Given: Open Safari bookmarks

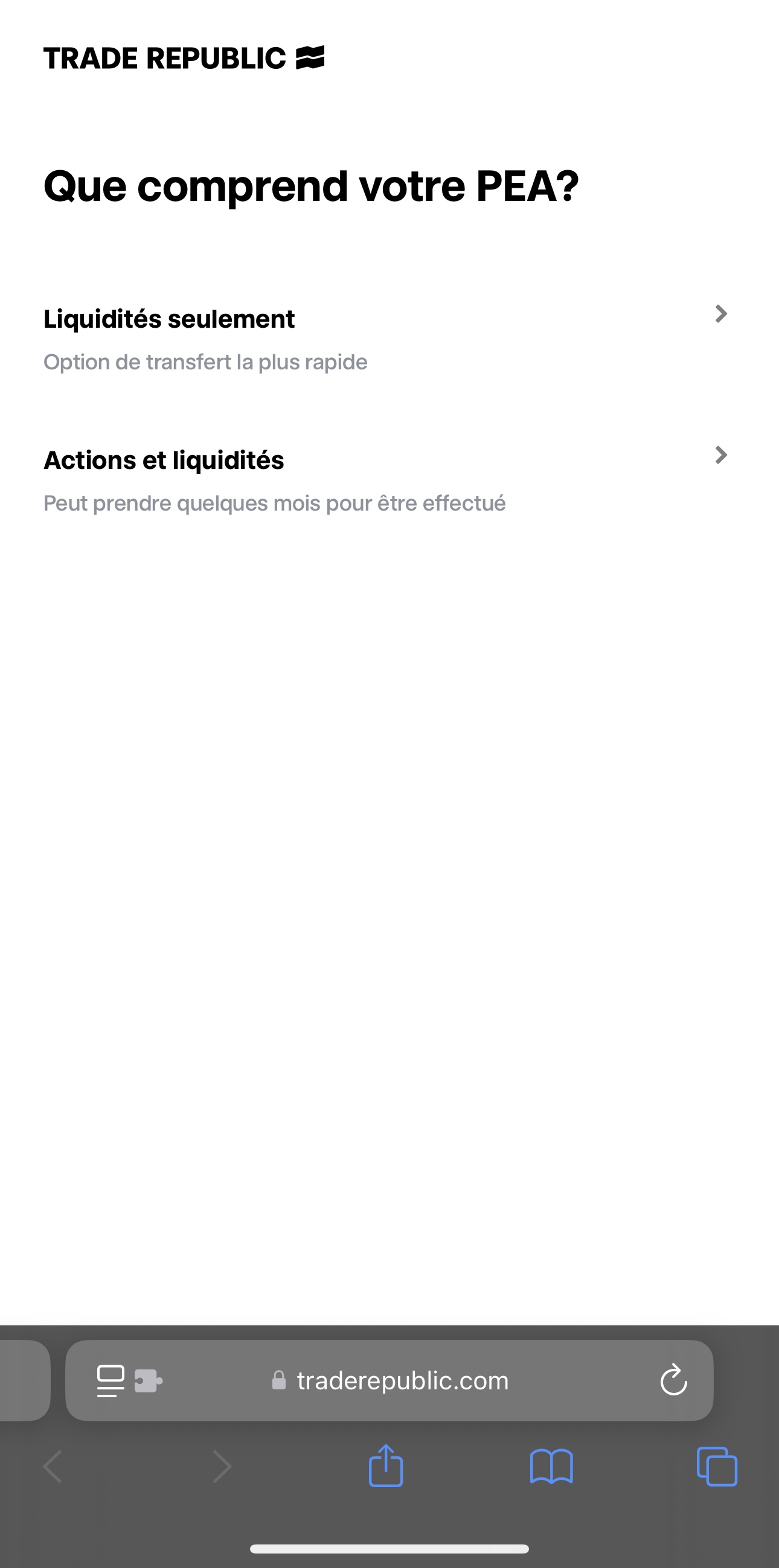Looking at the screenshot, I should pos(551,1467).
